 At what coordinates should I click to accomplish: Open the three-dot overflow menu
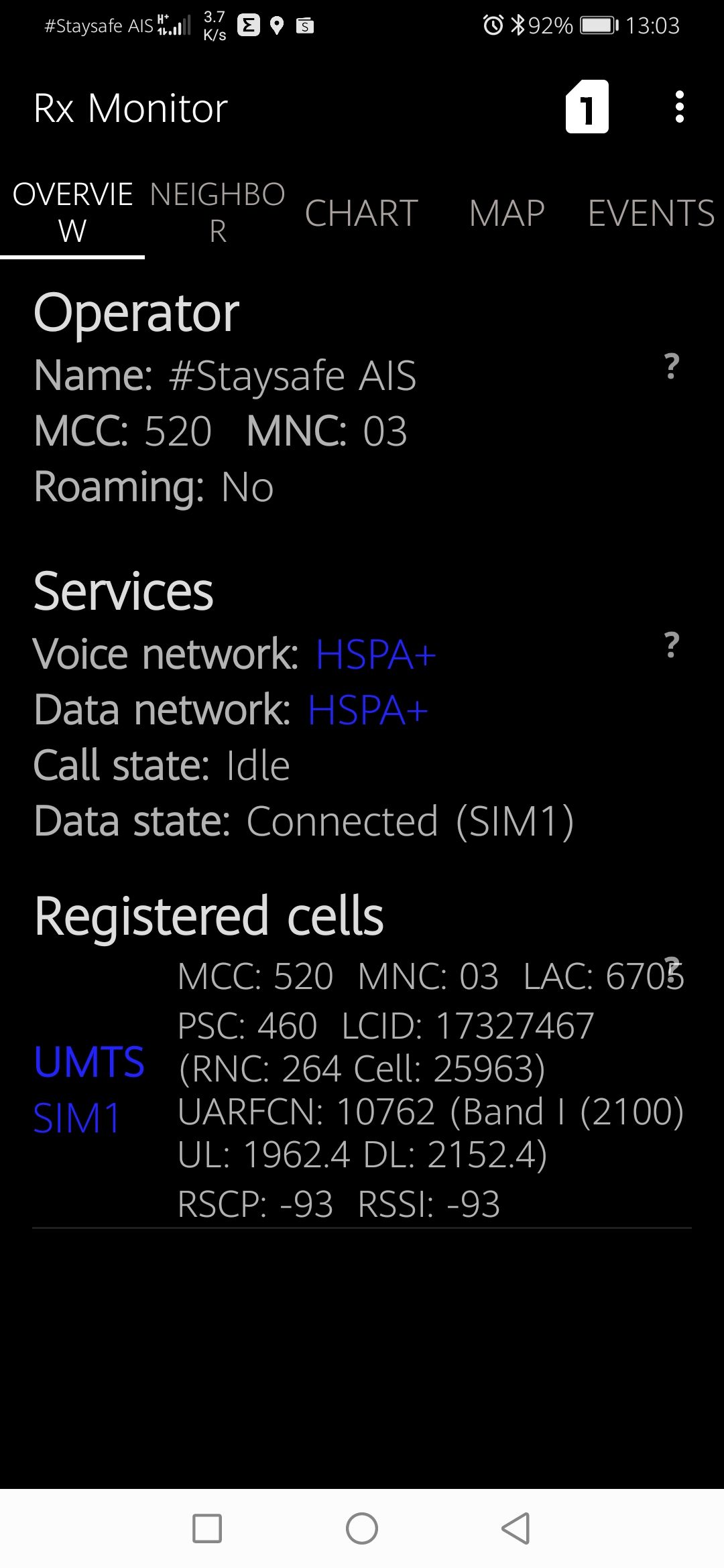tap(680, 107)
